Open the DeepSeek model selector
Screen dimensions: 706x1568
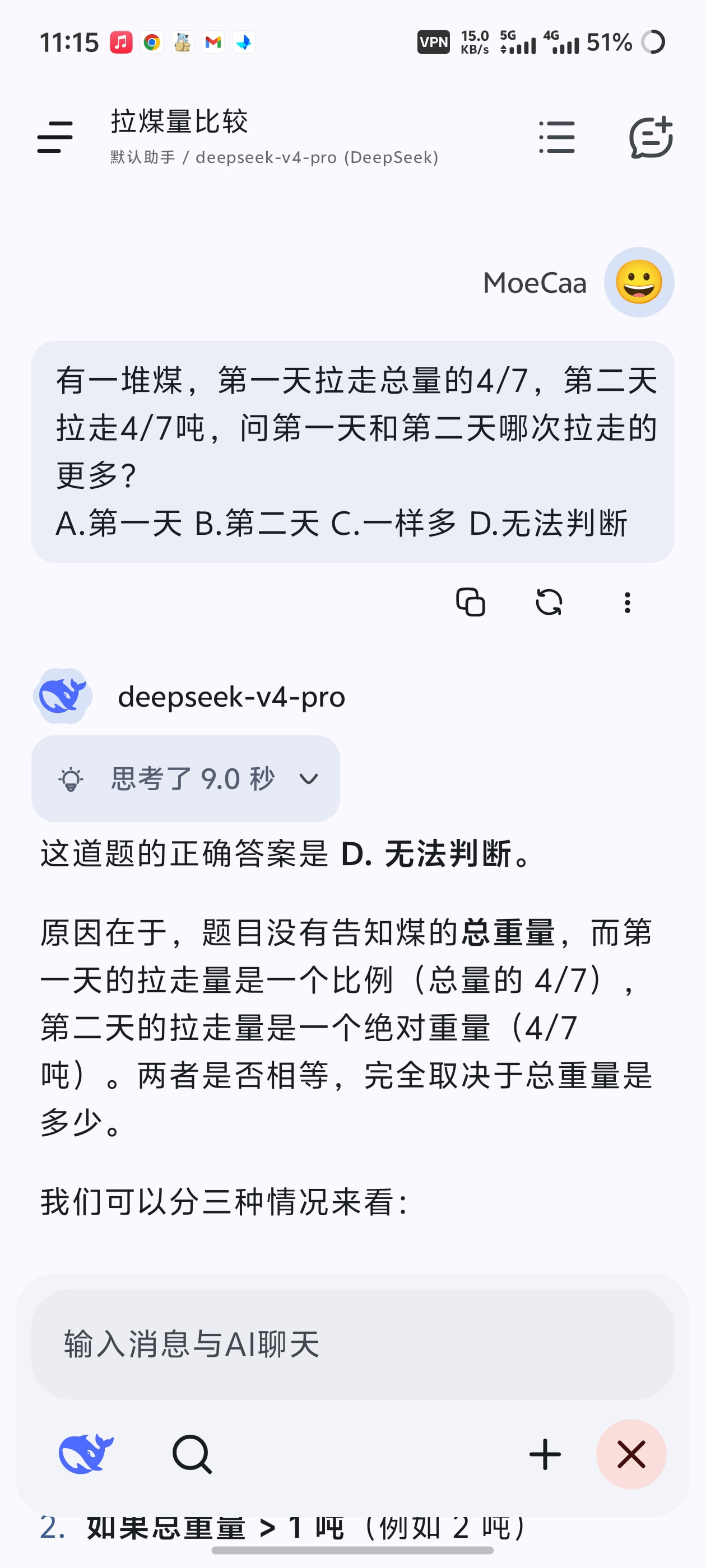86,1454
